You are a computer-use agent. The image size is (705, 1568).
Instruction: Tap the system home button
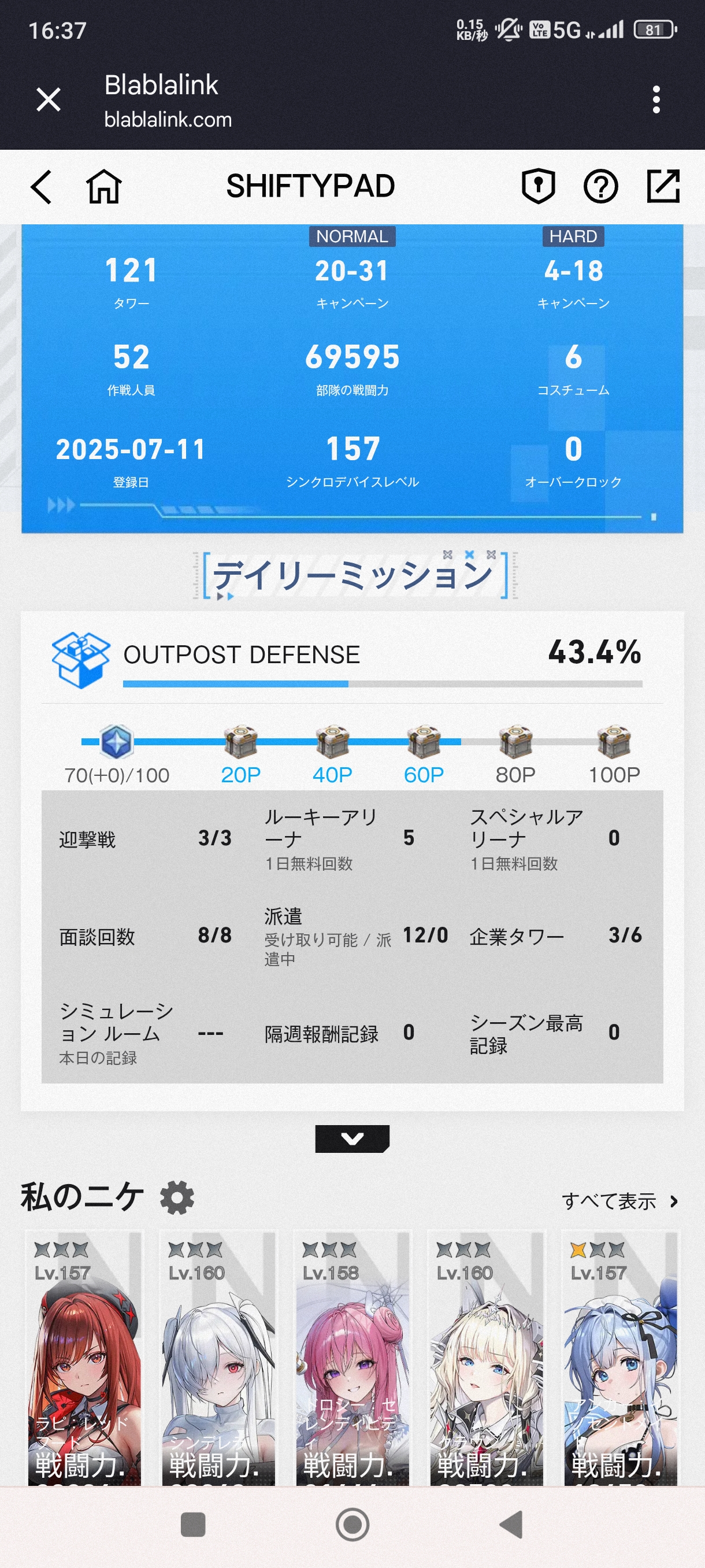(352, 1525)
